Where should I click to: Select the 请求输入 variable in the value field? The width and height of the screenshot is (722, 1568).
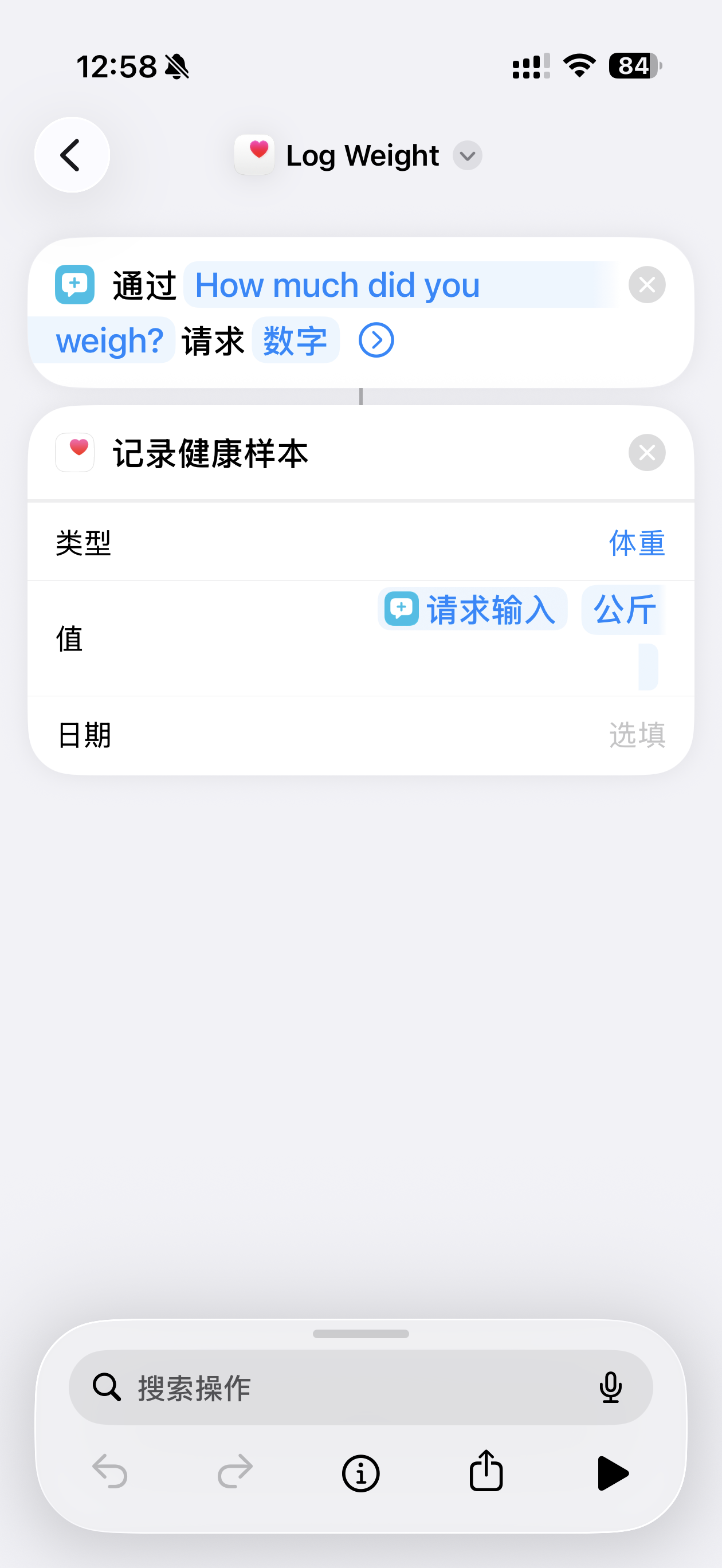coord(472,609)
